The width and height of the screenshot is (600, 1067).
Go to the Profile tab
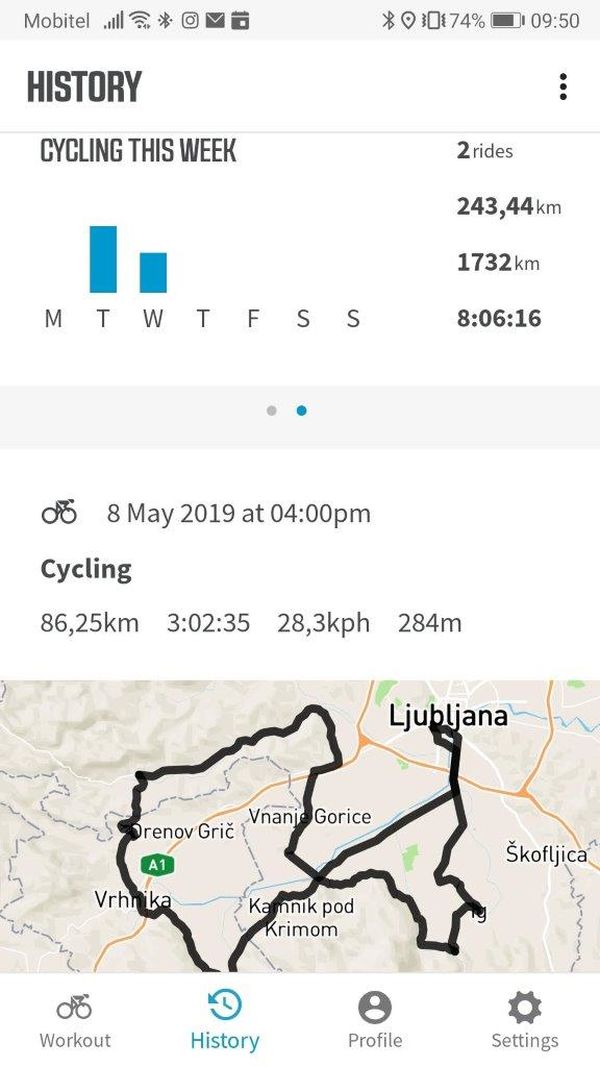pyautogui.click(x=375, y=1019)
